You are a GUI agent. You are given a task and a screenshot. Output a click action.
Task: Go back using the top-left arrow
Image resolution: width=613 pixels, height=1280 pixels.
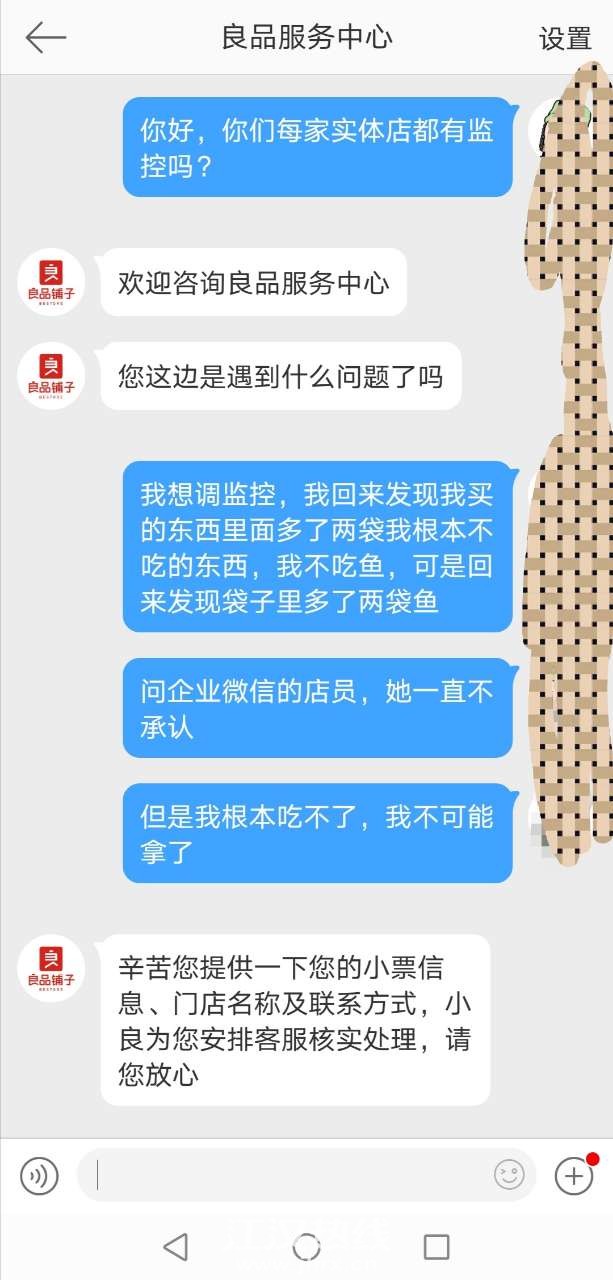point(45,38)
